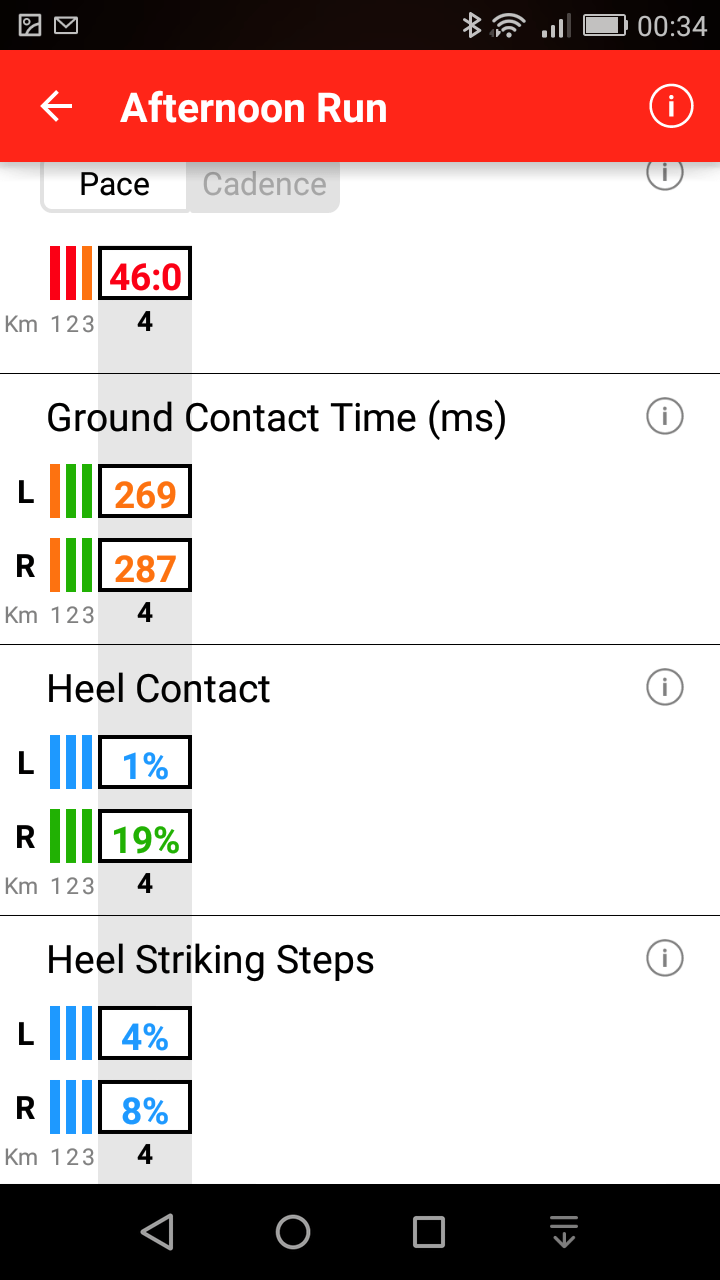Screen dimensions: 720x1280
Task: Show info about Heel Contact
Action: (664, 687)
